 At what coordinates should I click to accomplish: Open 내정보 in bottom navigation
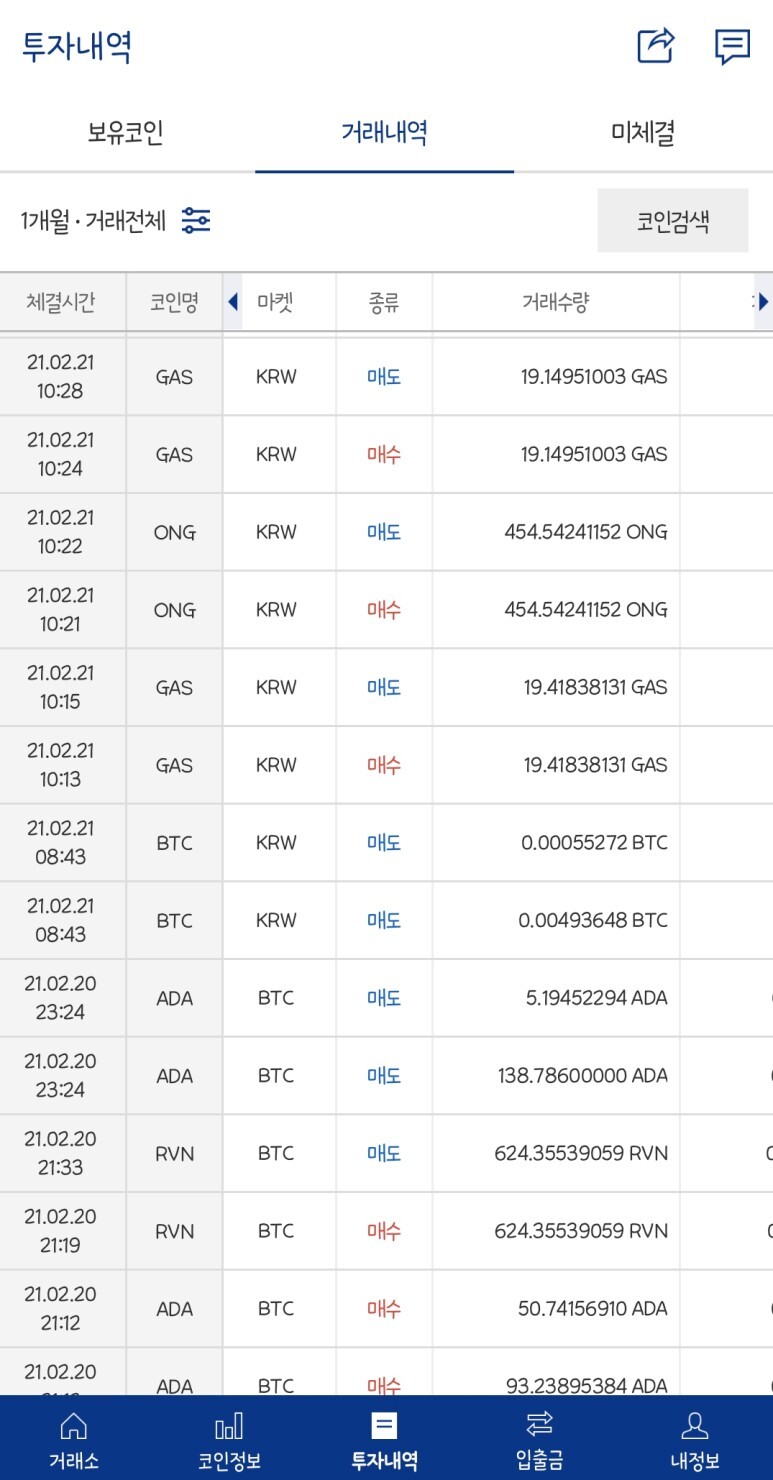694,1439
